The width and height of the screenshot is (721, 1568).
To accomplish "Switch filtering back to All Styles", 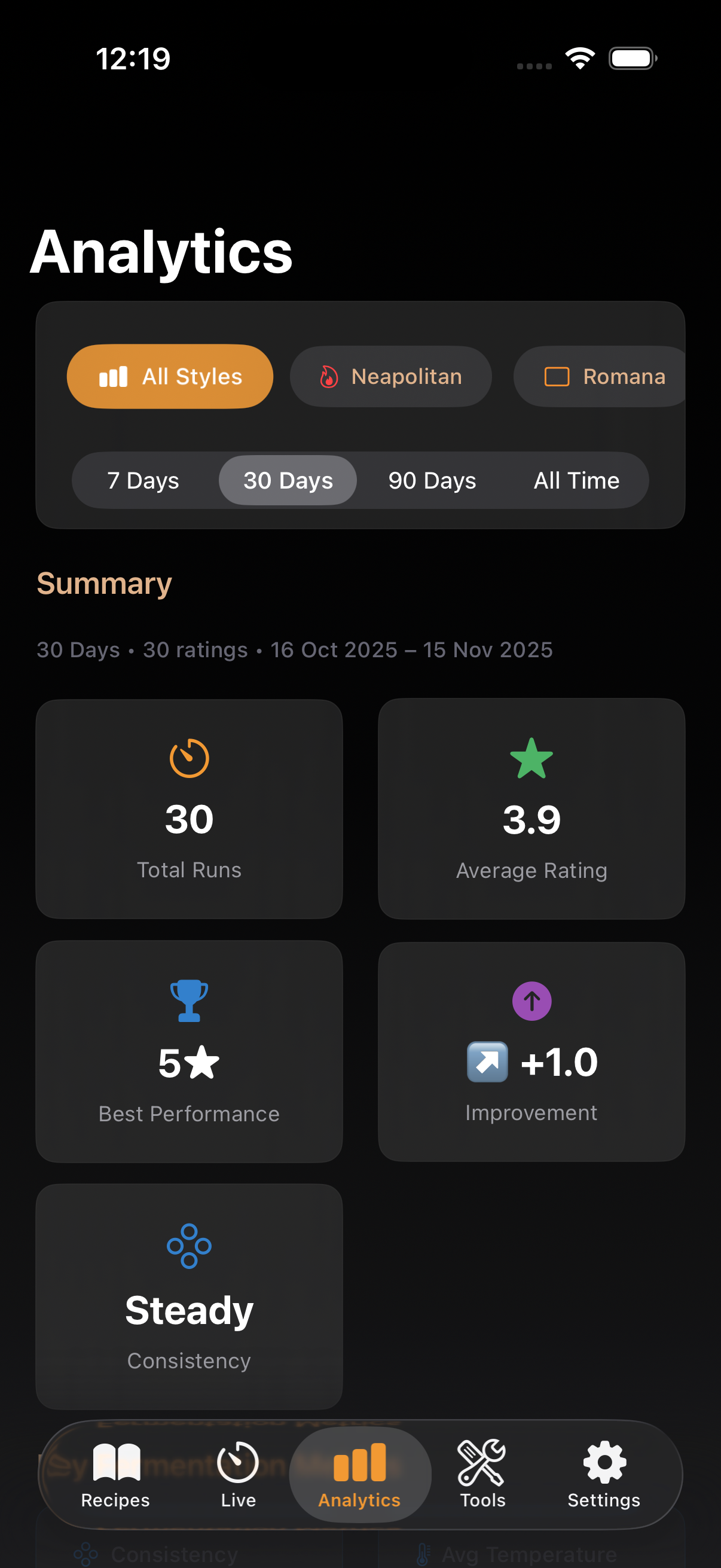I will [170, 376].
